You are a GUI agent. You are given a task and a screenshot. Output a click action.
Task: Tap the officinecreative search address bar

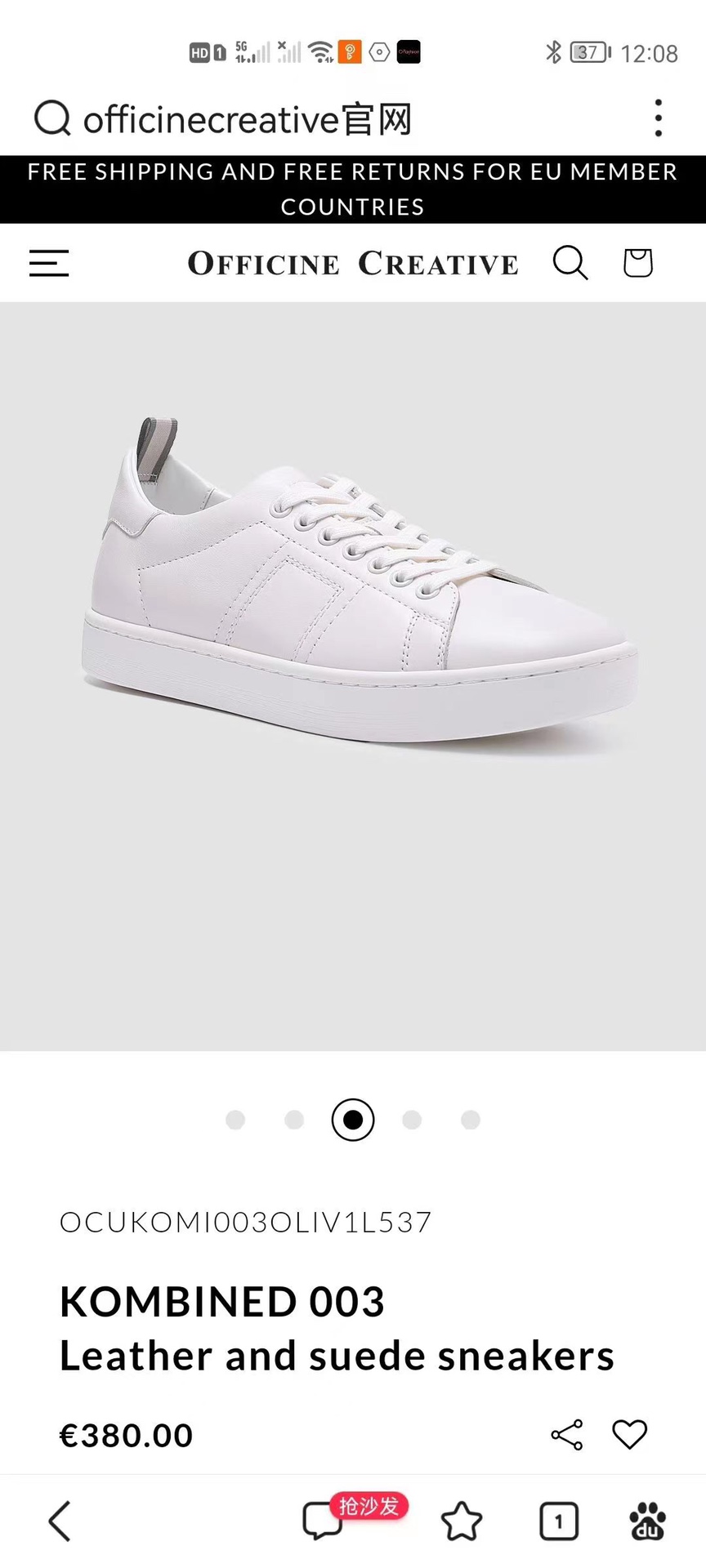(x=245, y=119)
